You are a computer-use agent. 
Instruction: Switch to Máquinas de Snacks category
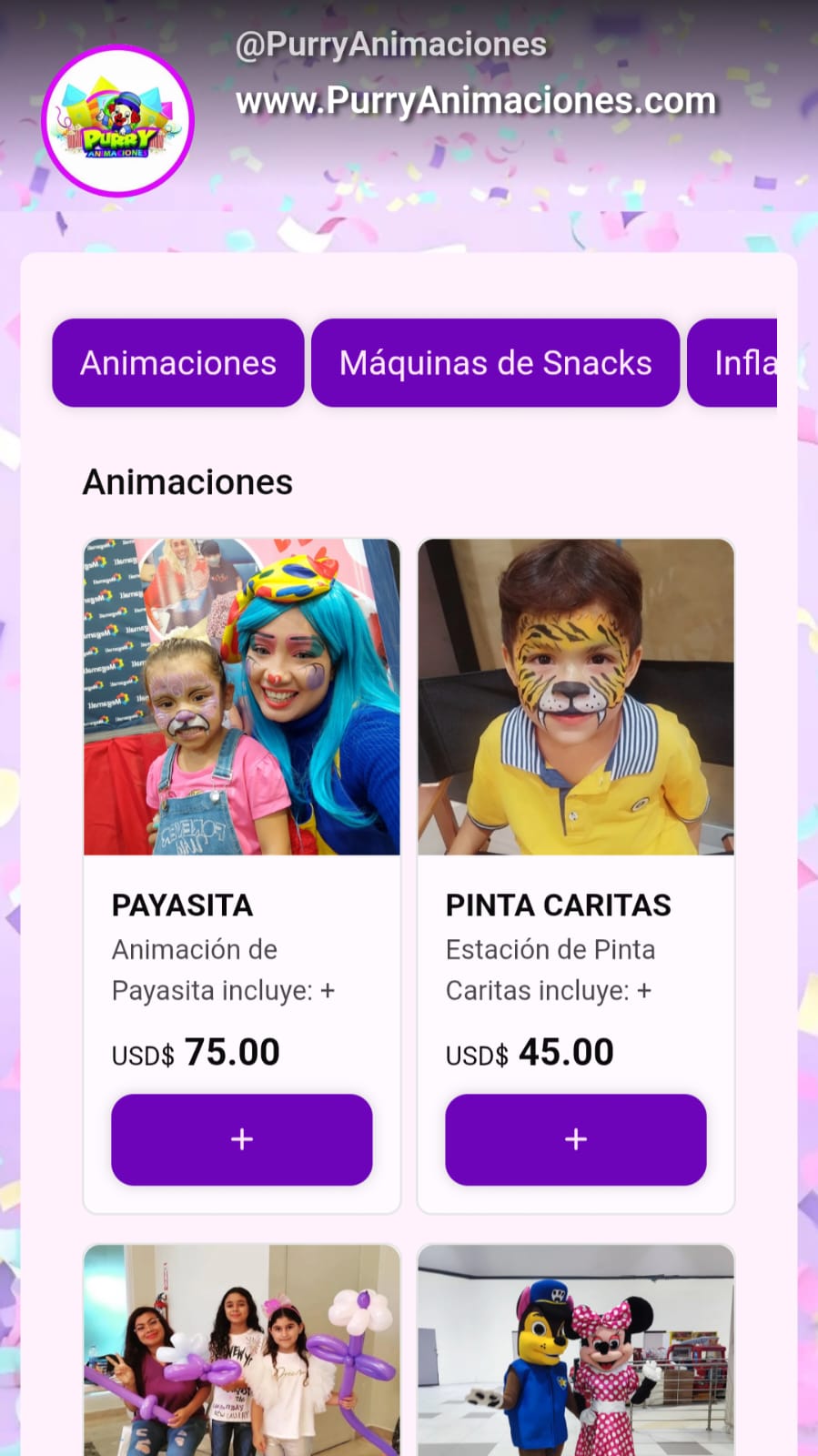click(495, 363)
